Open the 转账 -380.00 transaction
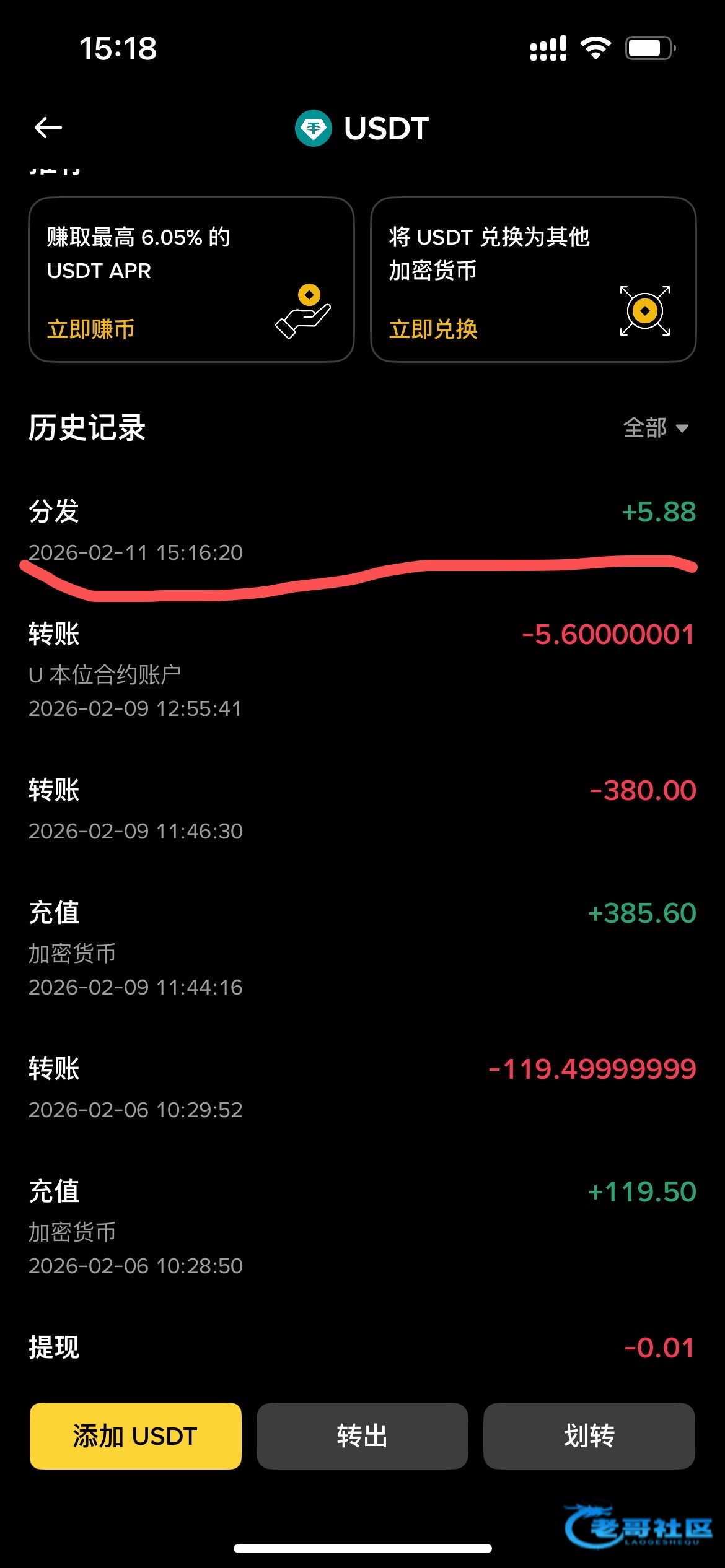 pos(362,809)
